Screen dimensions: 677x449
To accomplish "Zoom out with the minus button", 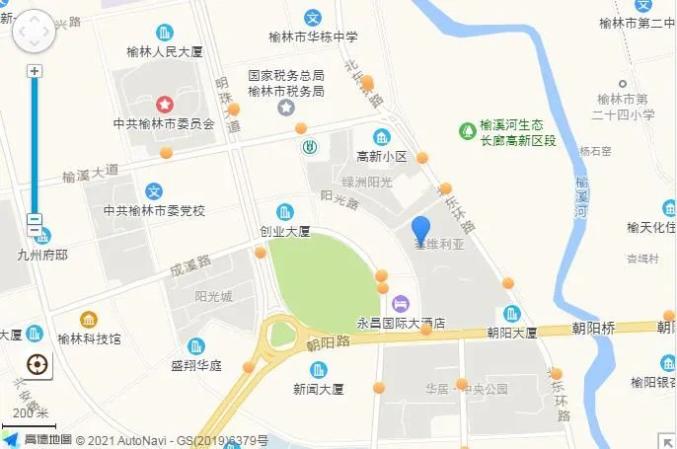I will [35, 221].
